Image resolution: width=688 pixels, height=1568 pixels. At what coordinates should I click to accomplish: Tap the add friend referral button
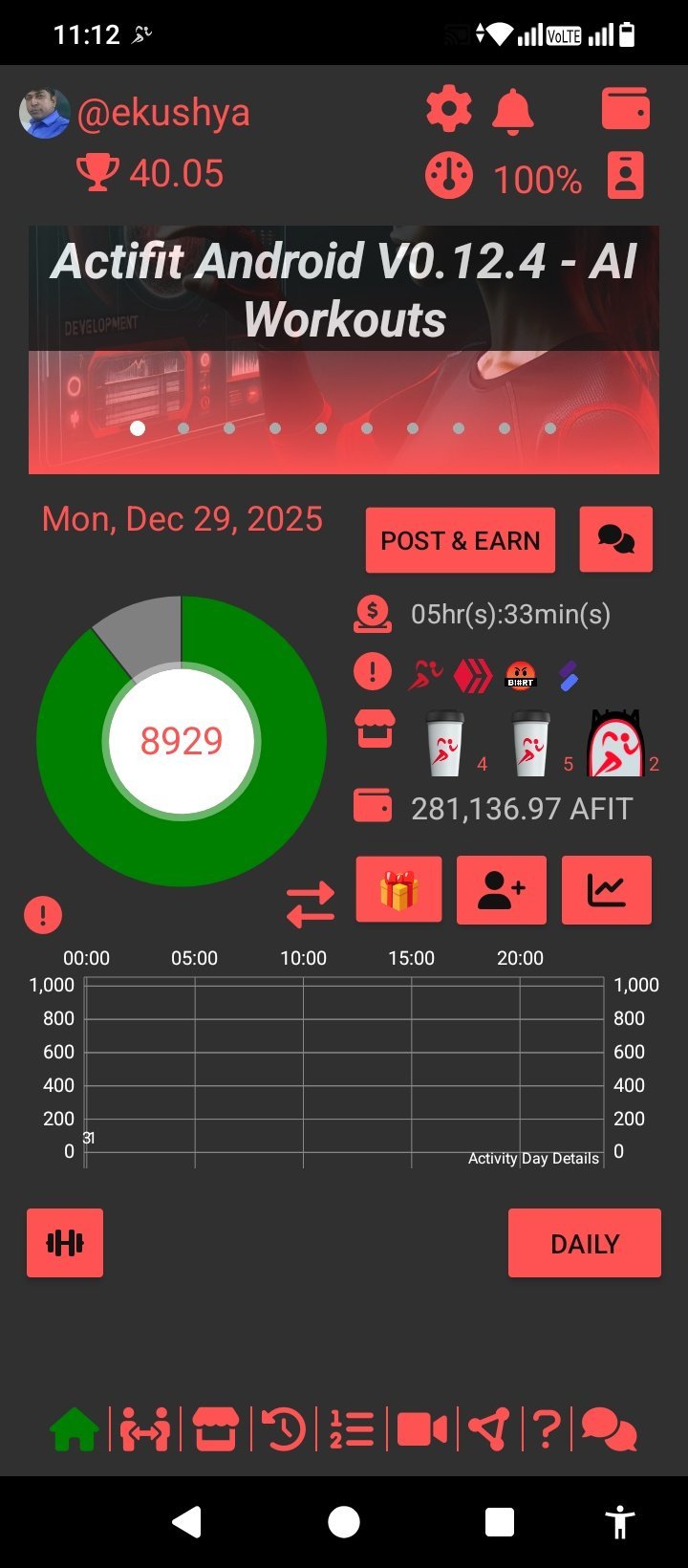502,889
